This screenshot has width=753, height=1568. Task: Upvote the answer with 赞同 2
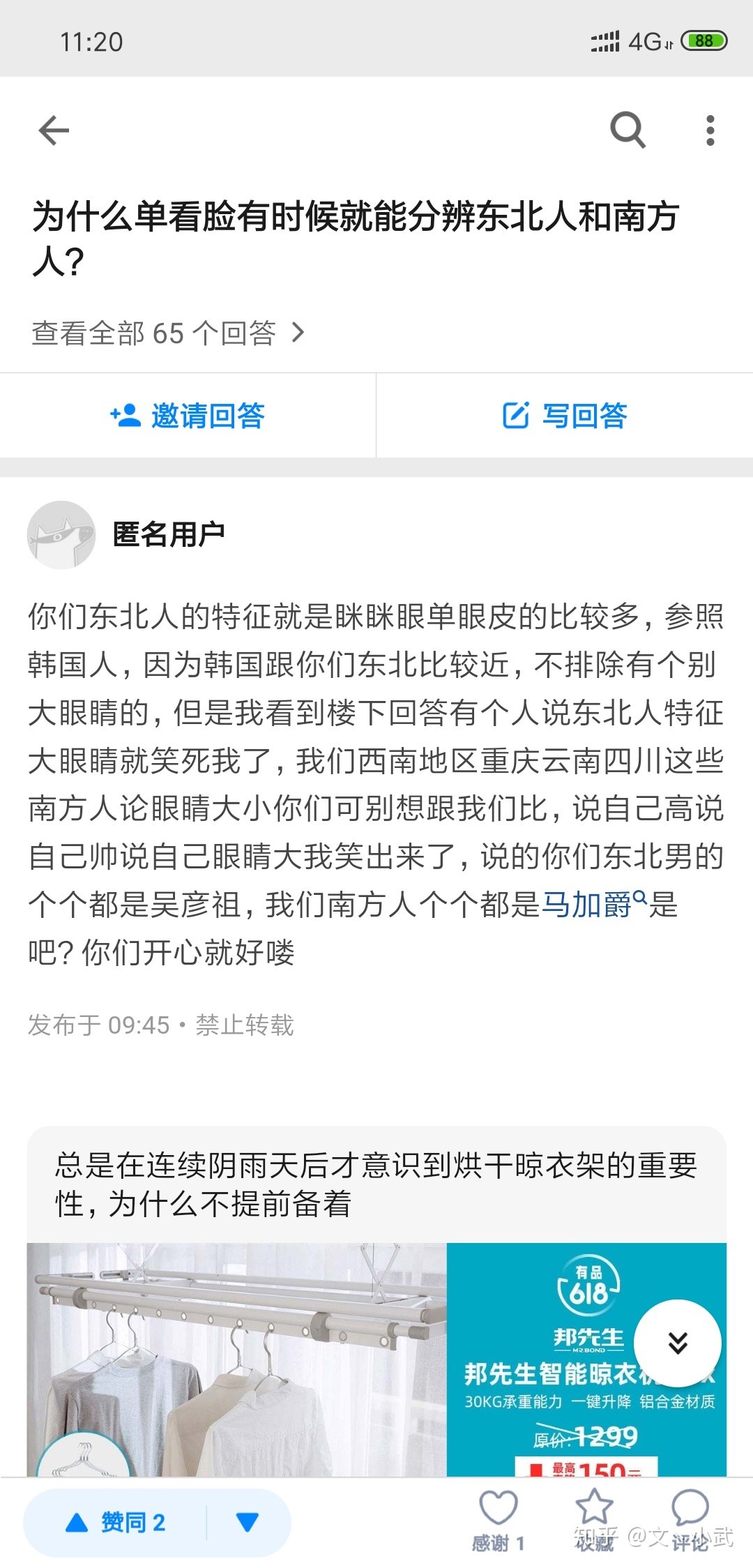(116, 1522)
